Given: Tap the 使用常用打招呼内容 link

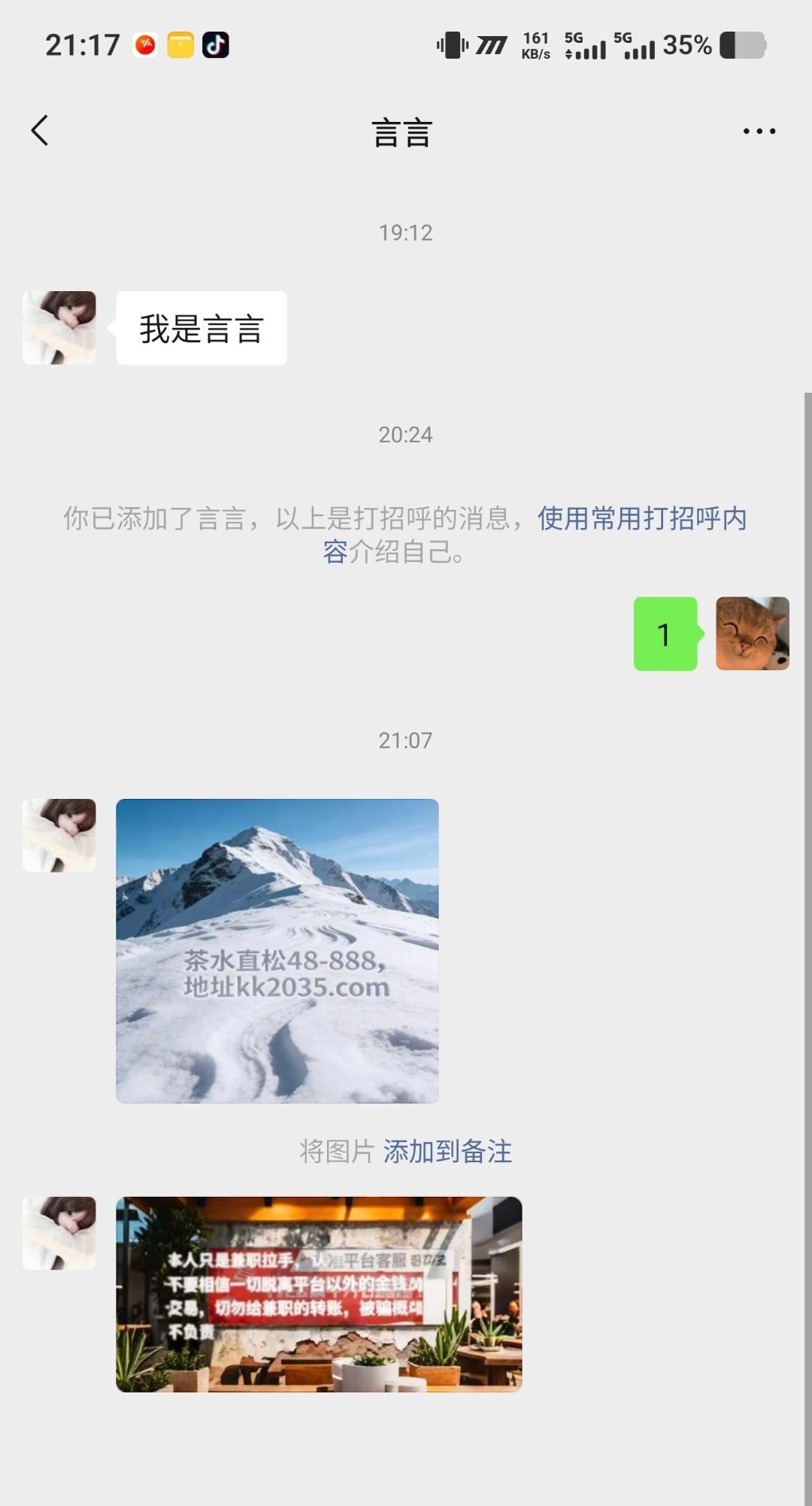Looking at the screenshot, I should pyautogui.click(x=641, y=519).
